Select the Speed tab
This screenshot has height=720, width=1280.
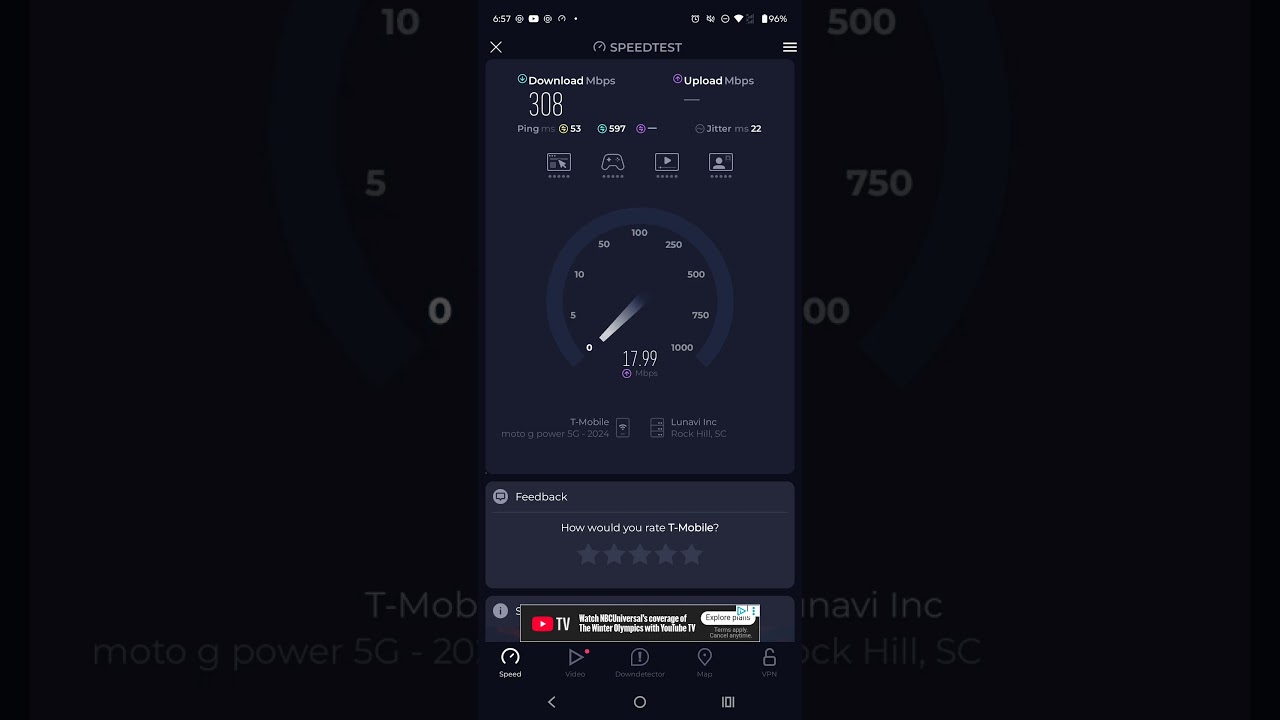[510, 661]
